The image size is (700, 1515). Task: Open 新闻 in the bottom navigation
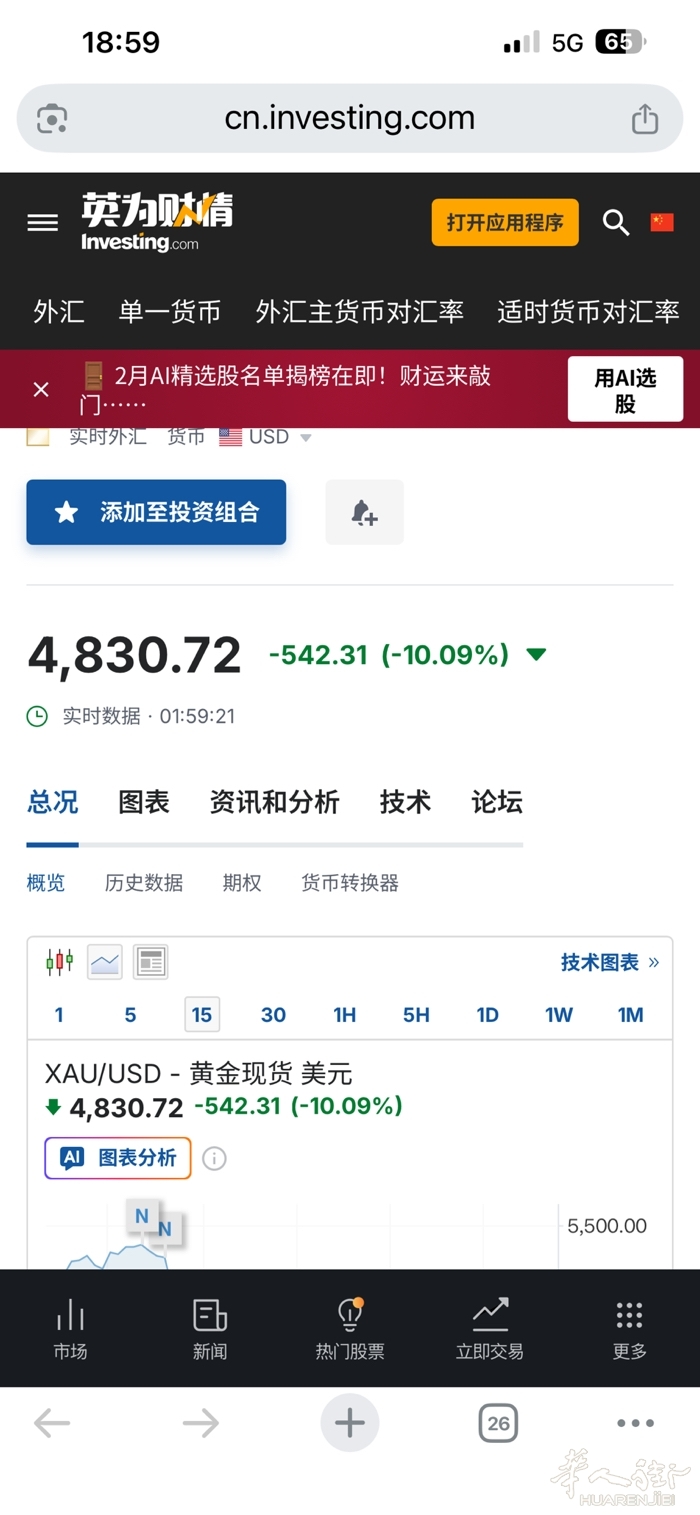pyautogui.click(x=210, y=1329)
